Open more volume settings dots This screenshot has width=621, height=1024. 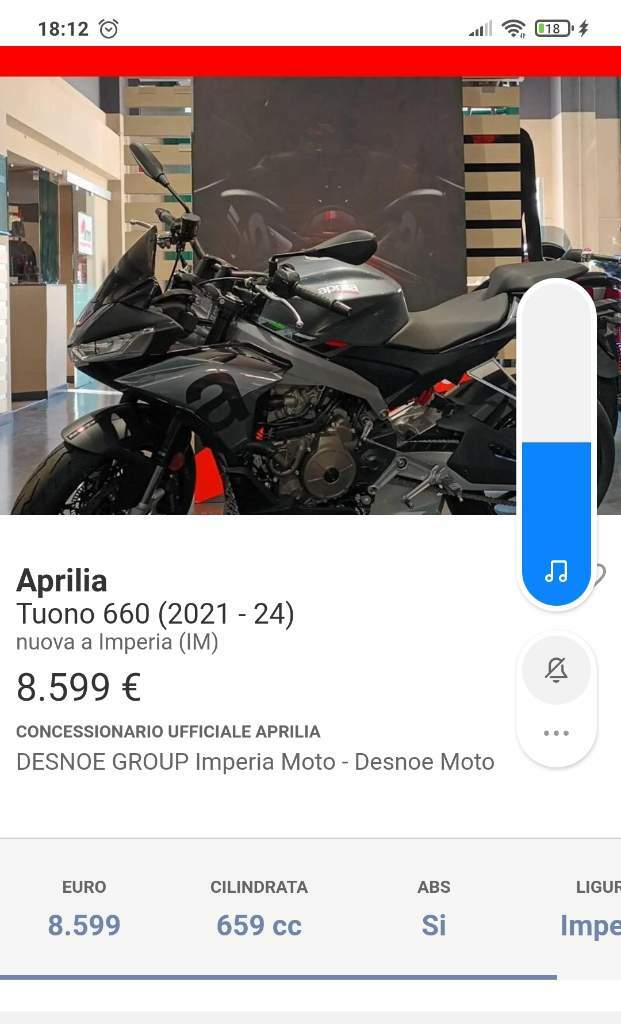[556, 733]
